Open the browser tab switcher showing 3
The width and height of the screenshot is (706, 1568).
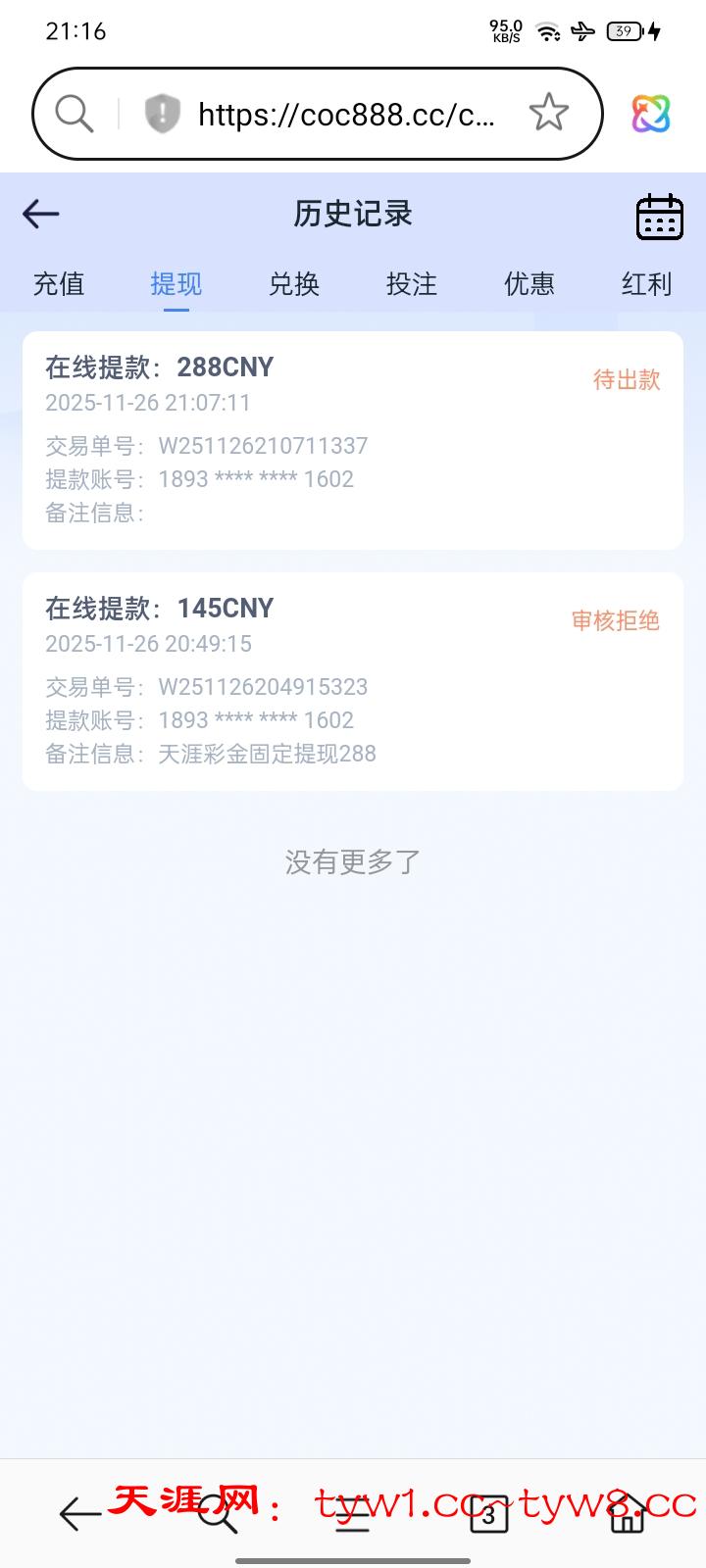tap(488, 1515)
